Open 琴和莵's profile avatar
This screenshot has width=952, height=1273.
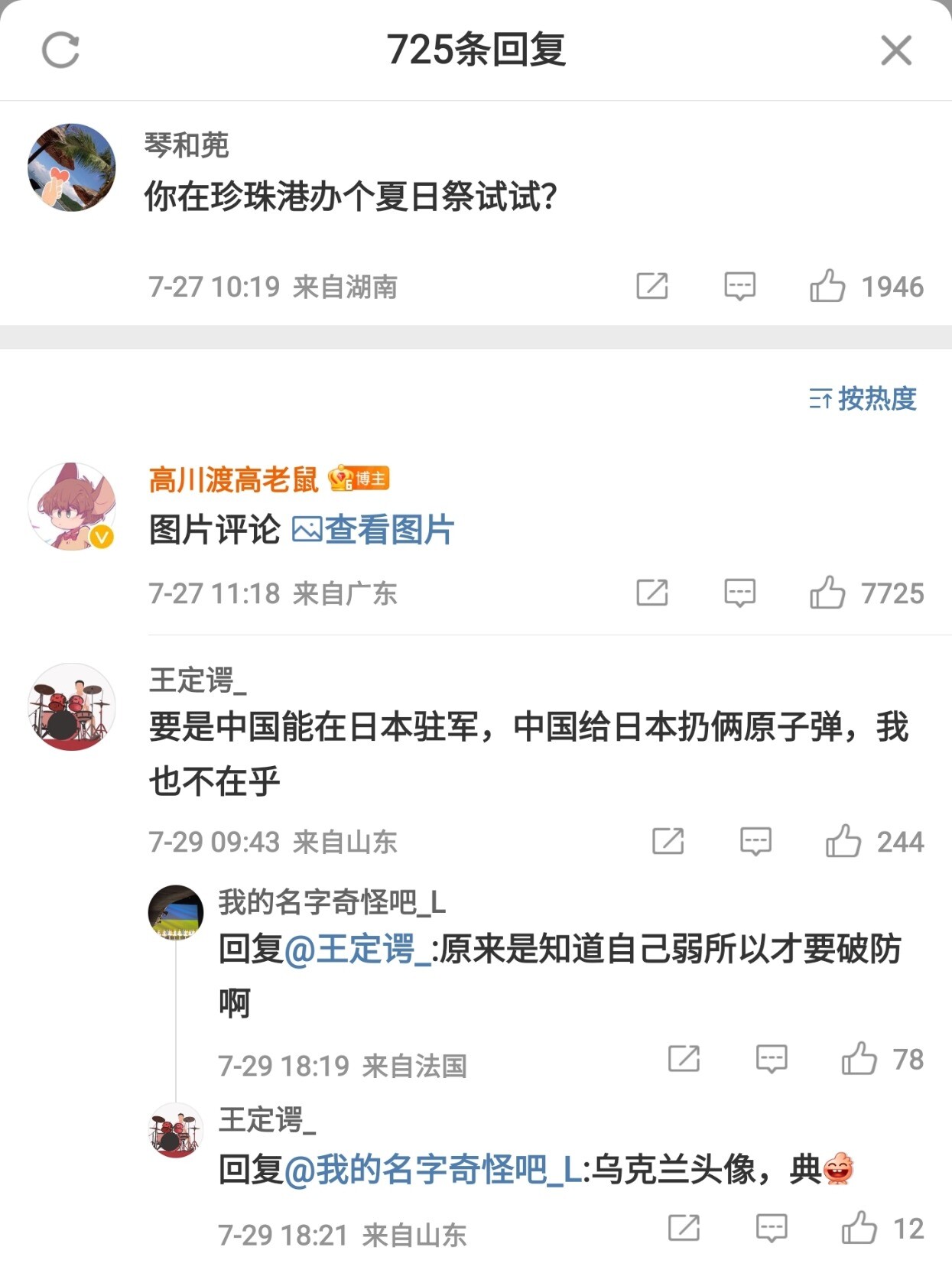[x=72, y=167]
